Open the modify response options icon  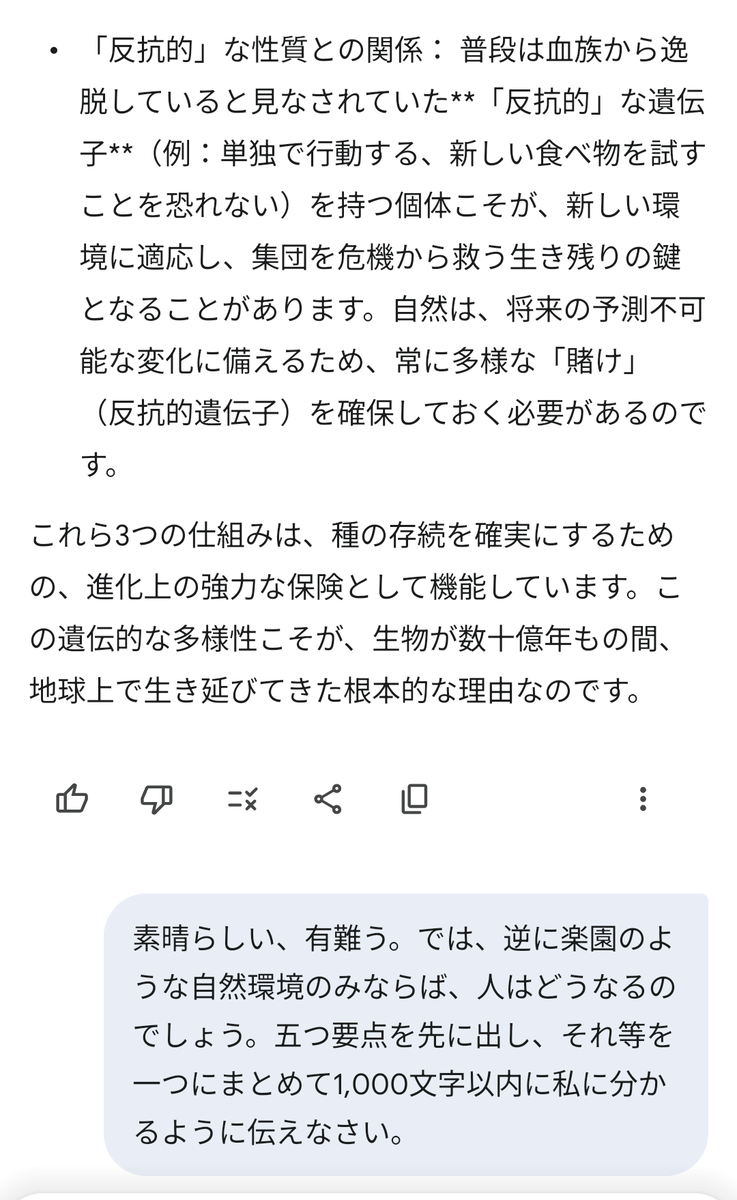pyautogui.click(x=242, y=798)
